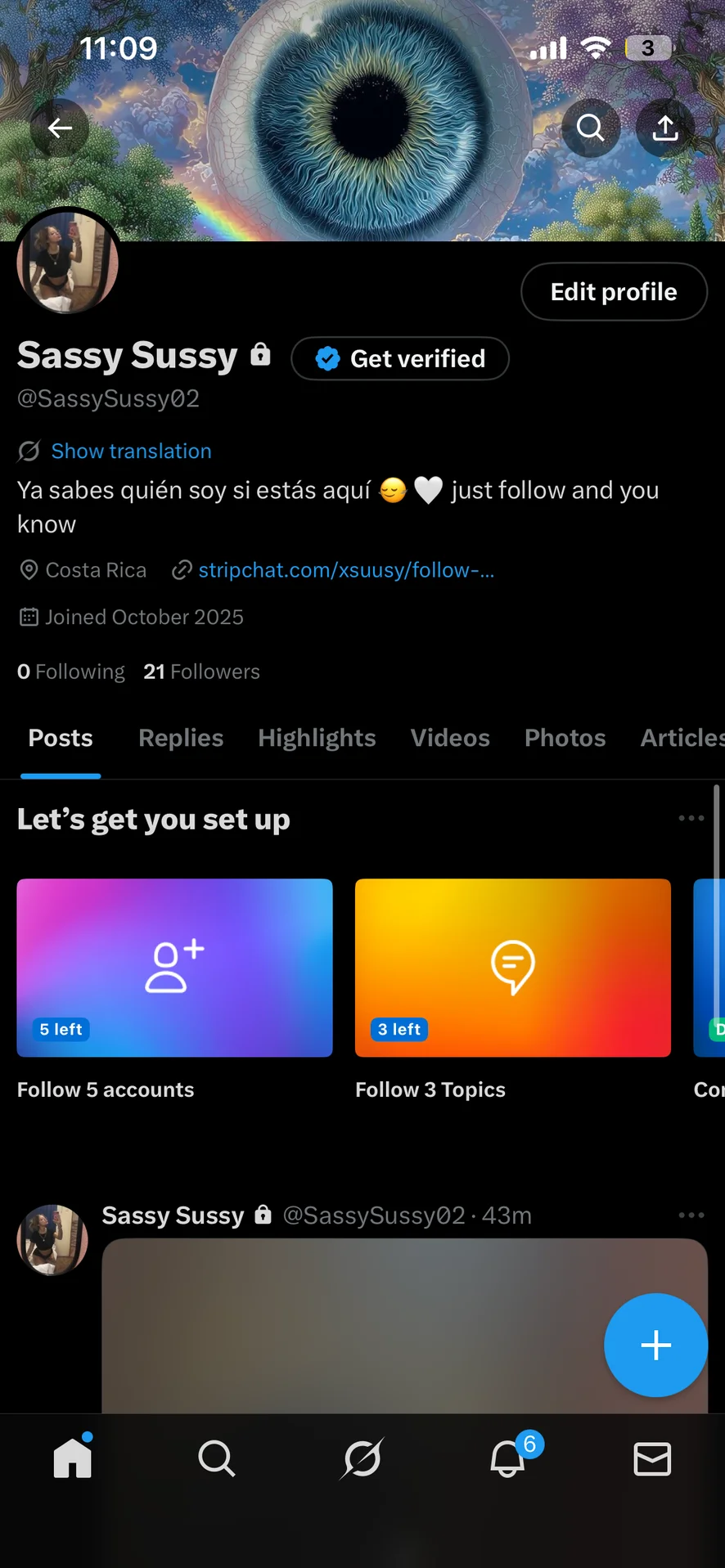Show translation of the bio
725x1568 pixels.
click(131, 452)
